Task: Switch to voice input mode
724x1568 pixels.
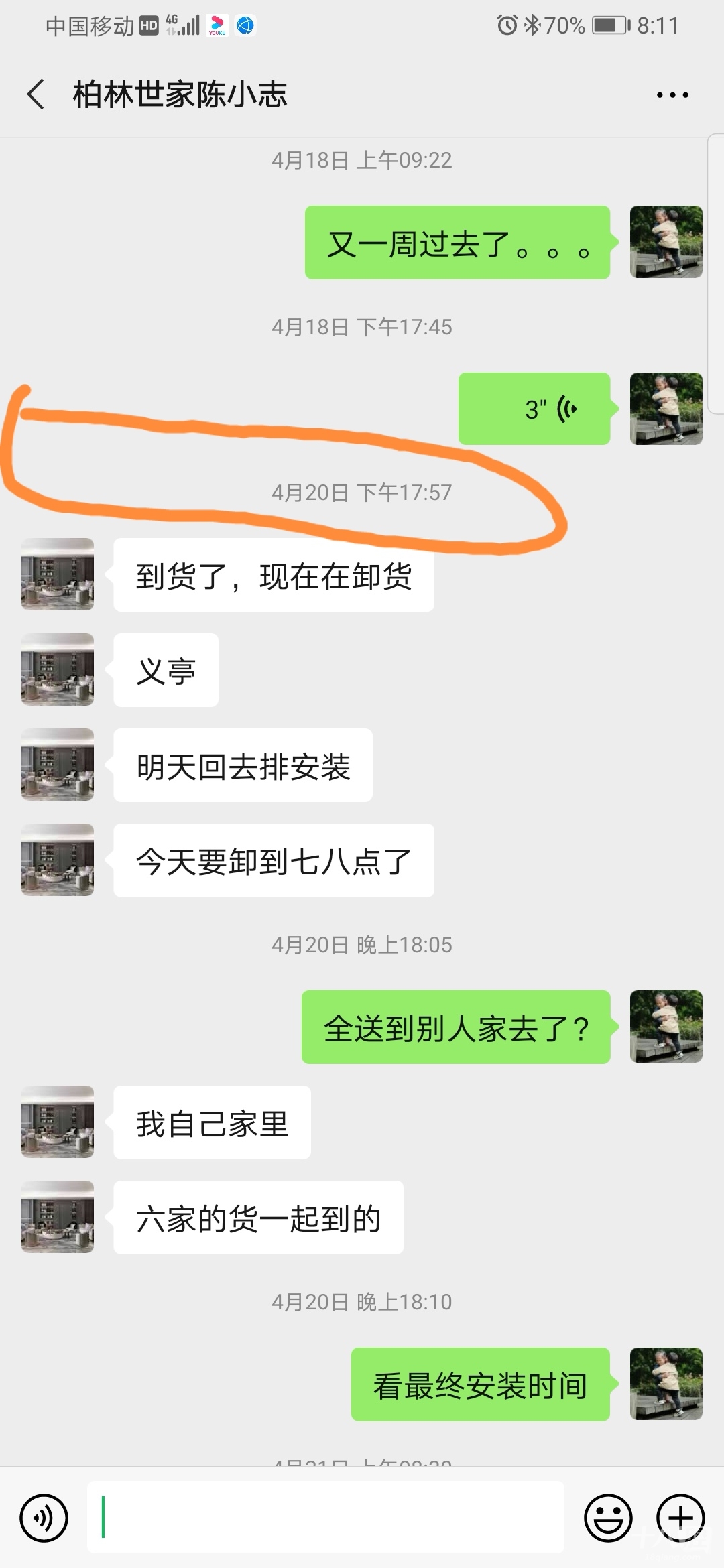Action: point(44,1518)
